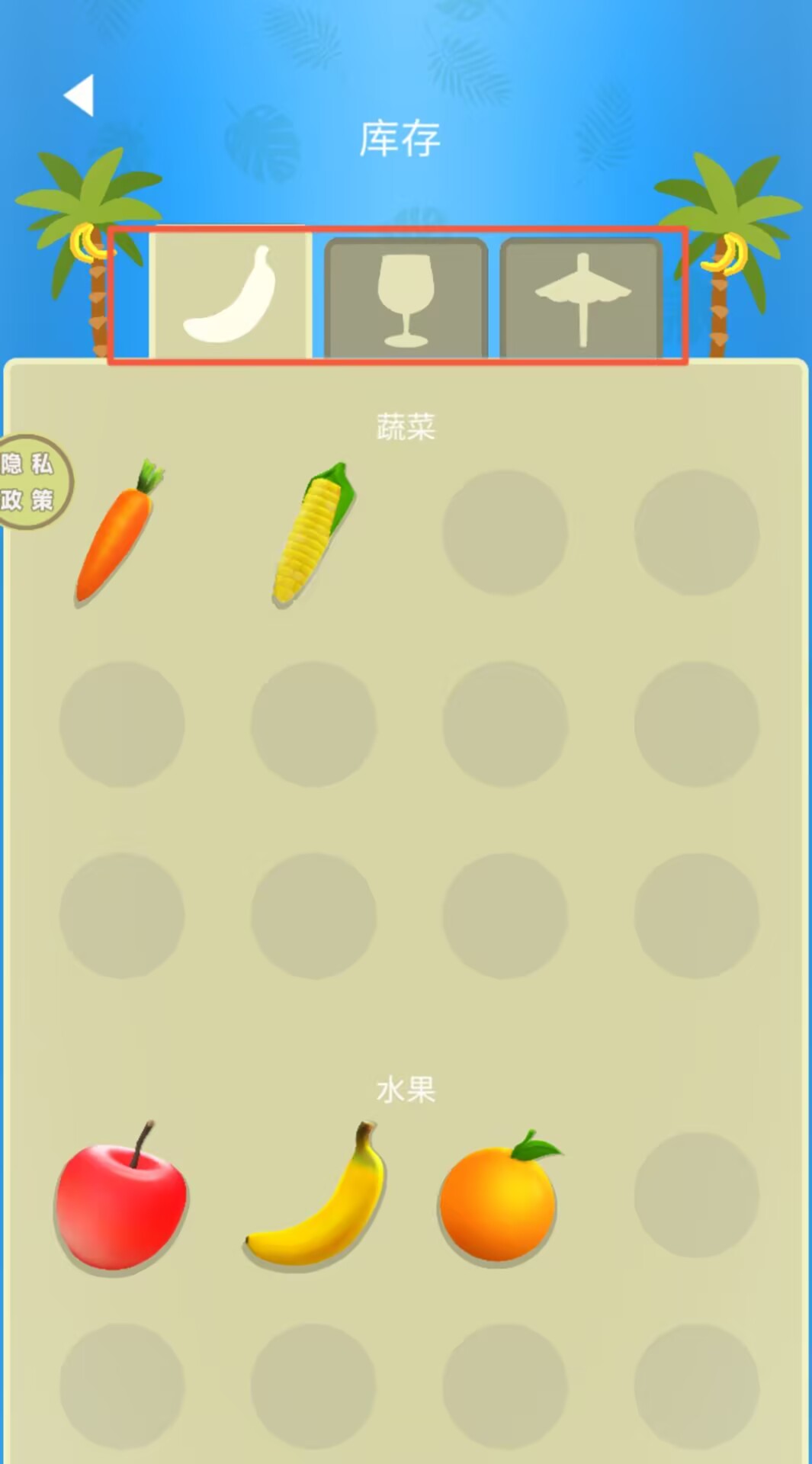This screenshot has width=812, height=1464.
Task: Switch to the drinks glass tab
Action: coord(406,297)
